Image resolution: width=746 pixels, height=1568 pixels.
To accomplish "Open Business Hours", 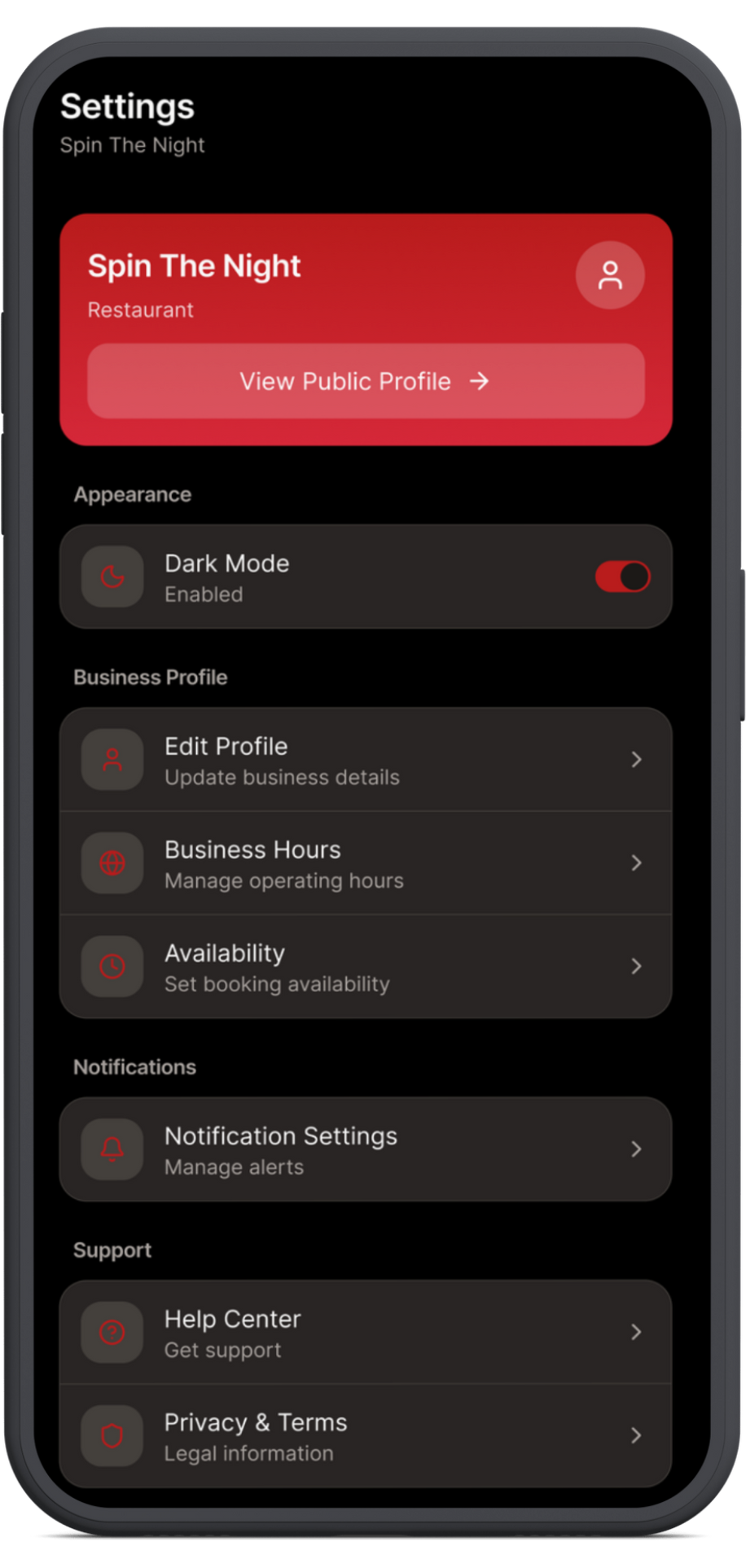I will (x=366, y=863).
